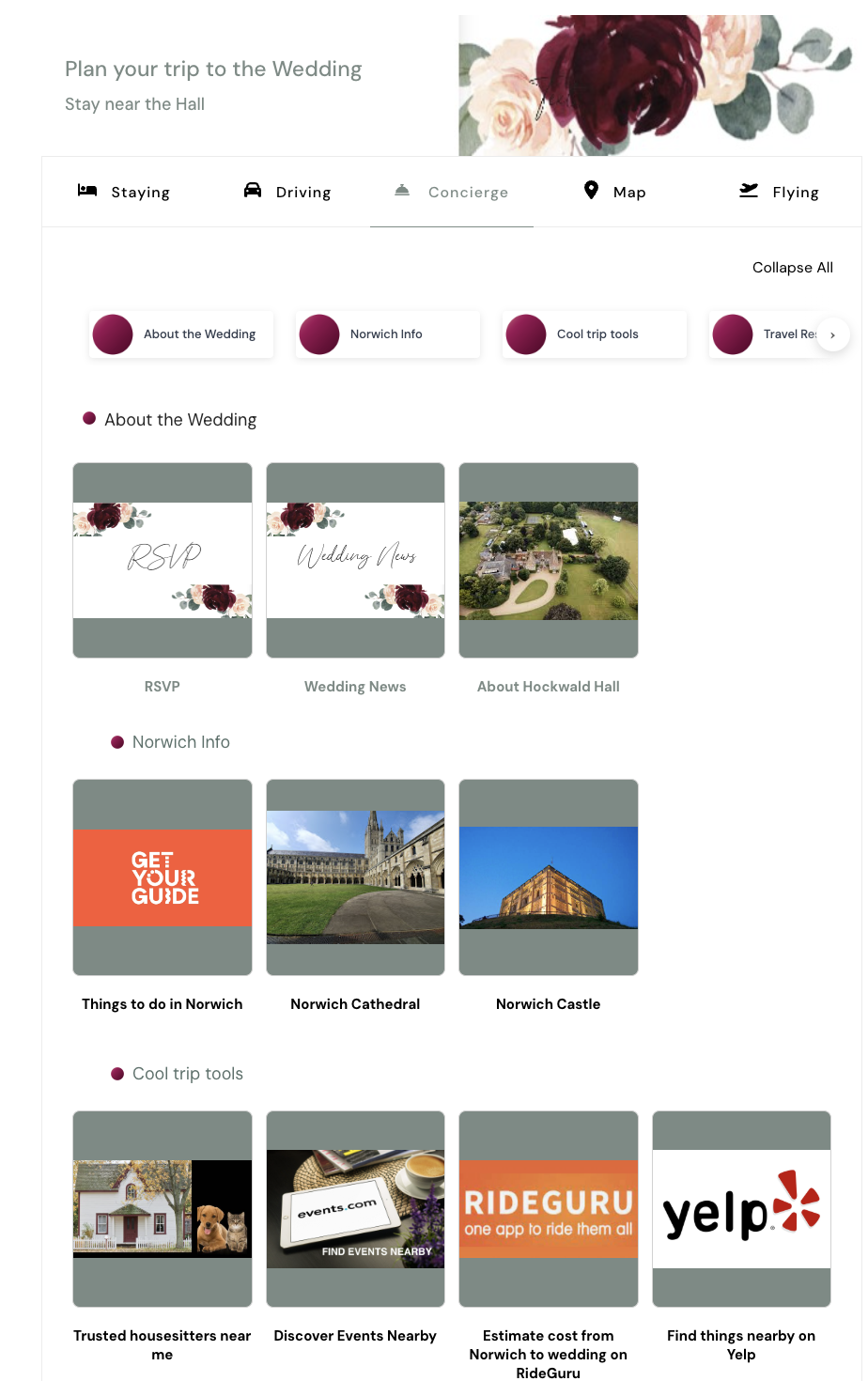Open the RSVP card
Screen dimensions: 868x1381
(163, 560)
